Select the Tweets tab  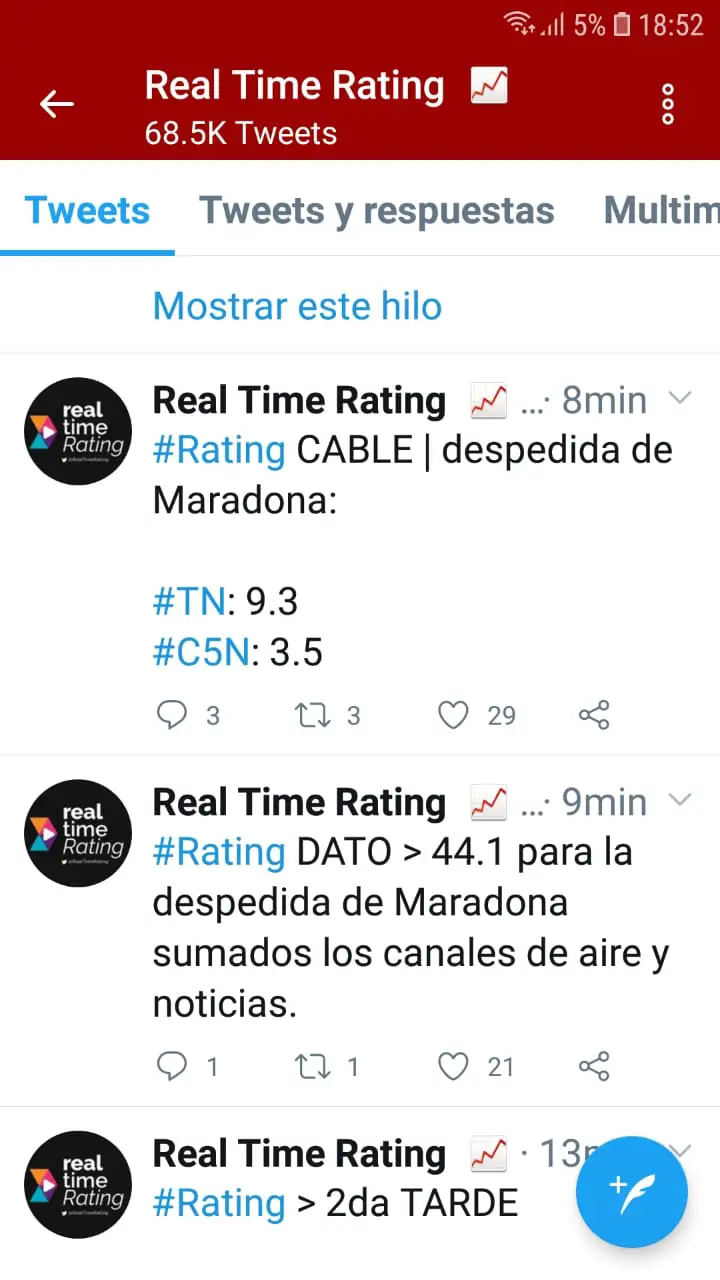pyautogui.click(x=87, y=211)
